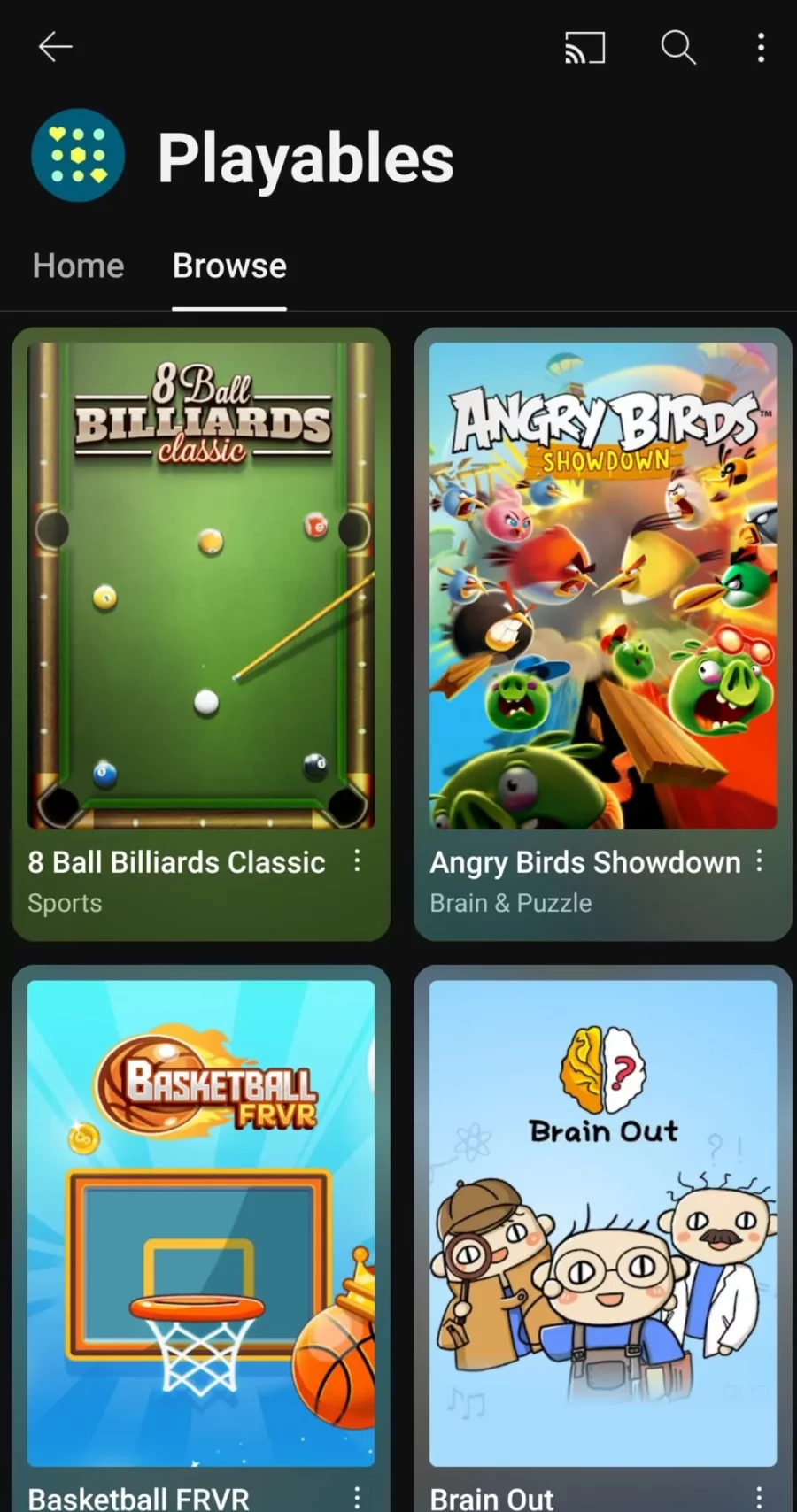Open 8 Ball Billiards Classic game
This screenshot has height=1512, width=797.
pos(201,585)
